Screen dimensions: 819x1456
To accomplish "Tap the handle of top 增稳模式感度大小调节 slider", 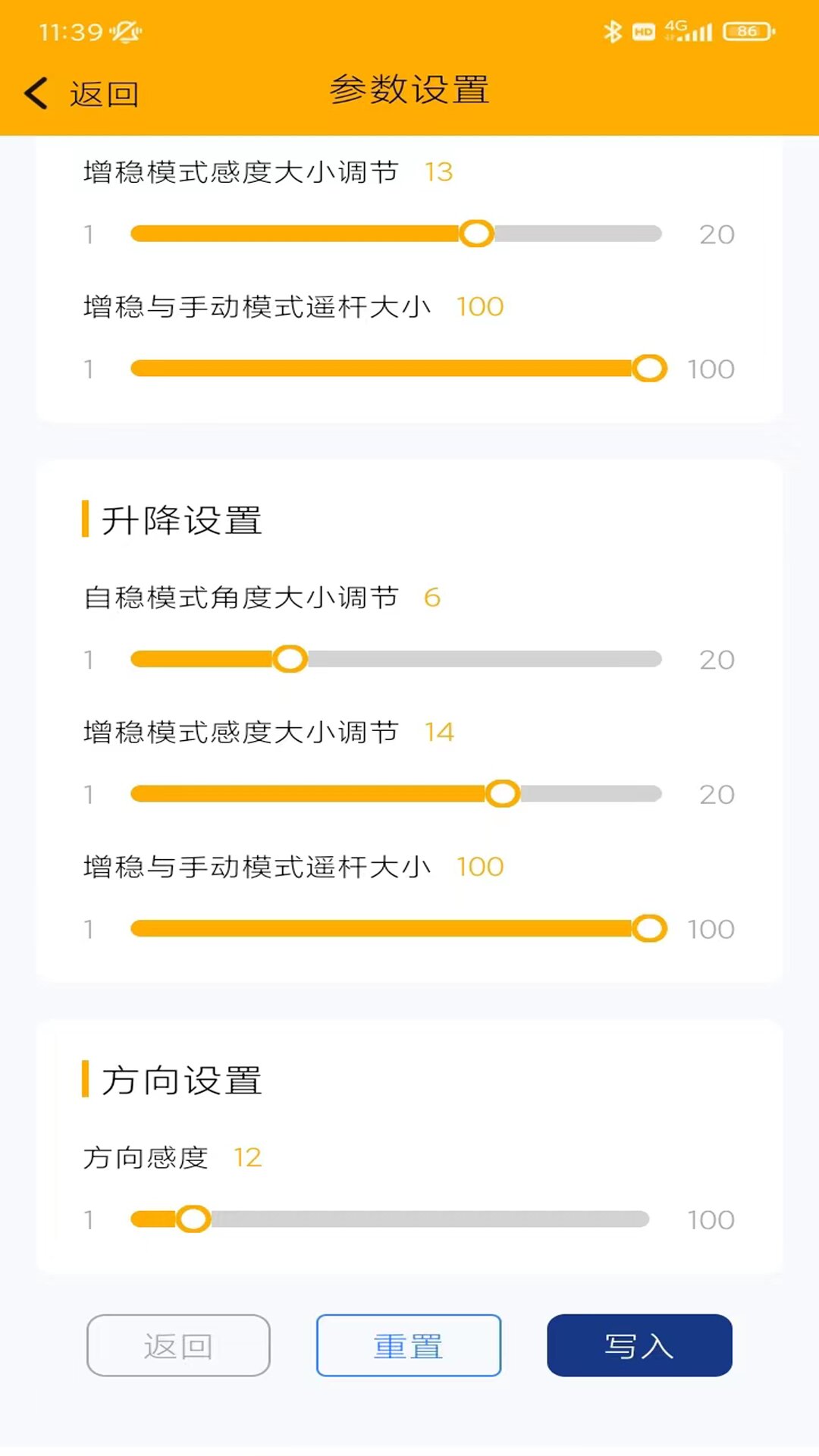I will pyautogui.click(x=476, y=234).
